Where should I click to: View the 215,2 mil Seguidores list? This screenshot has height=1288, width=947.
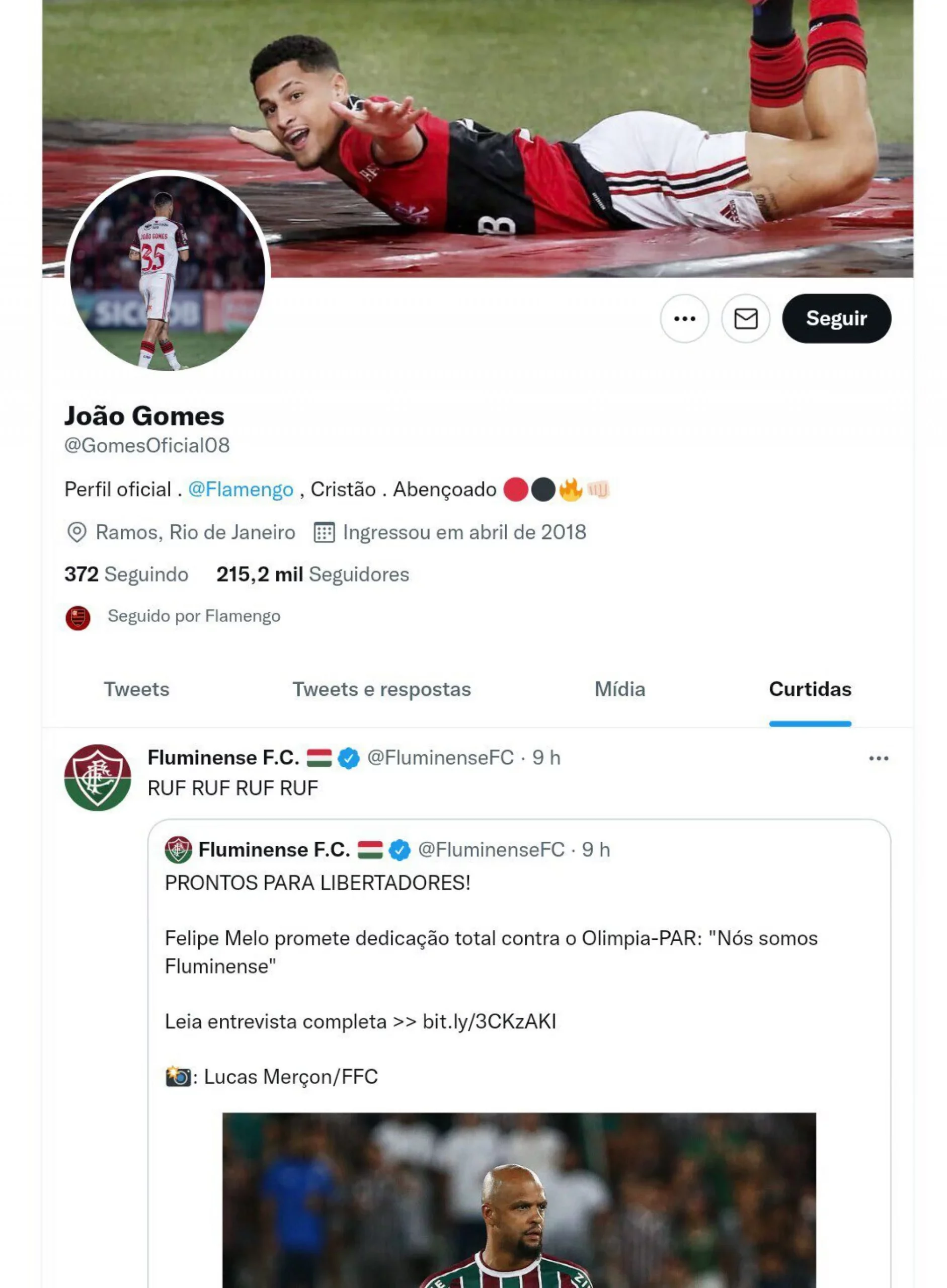[312, 575]
